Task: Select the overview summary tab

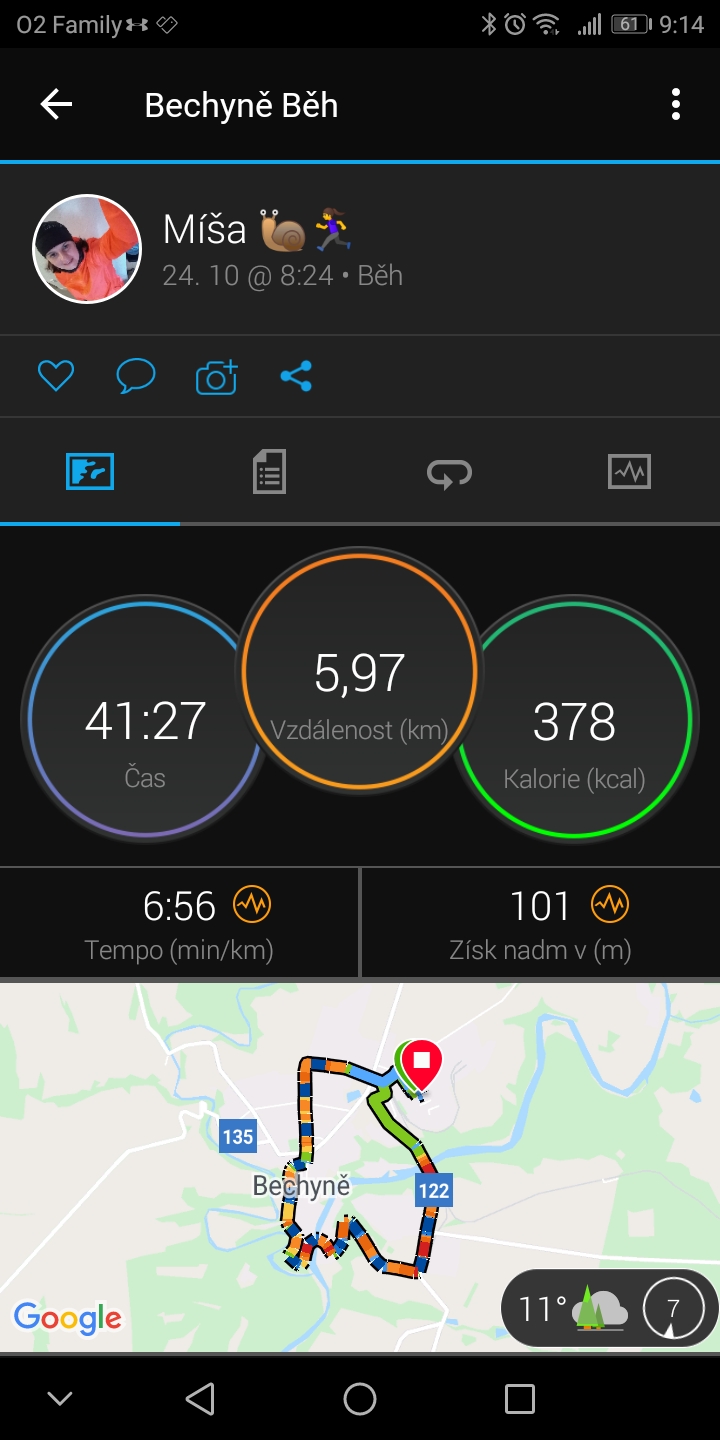Action: click(90, 470)
